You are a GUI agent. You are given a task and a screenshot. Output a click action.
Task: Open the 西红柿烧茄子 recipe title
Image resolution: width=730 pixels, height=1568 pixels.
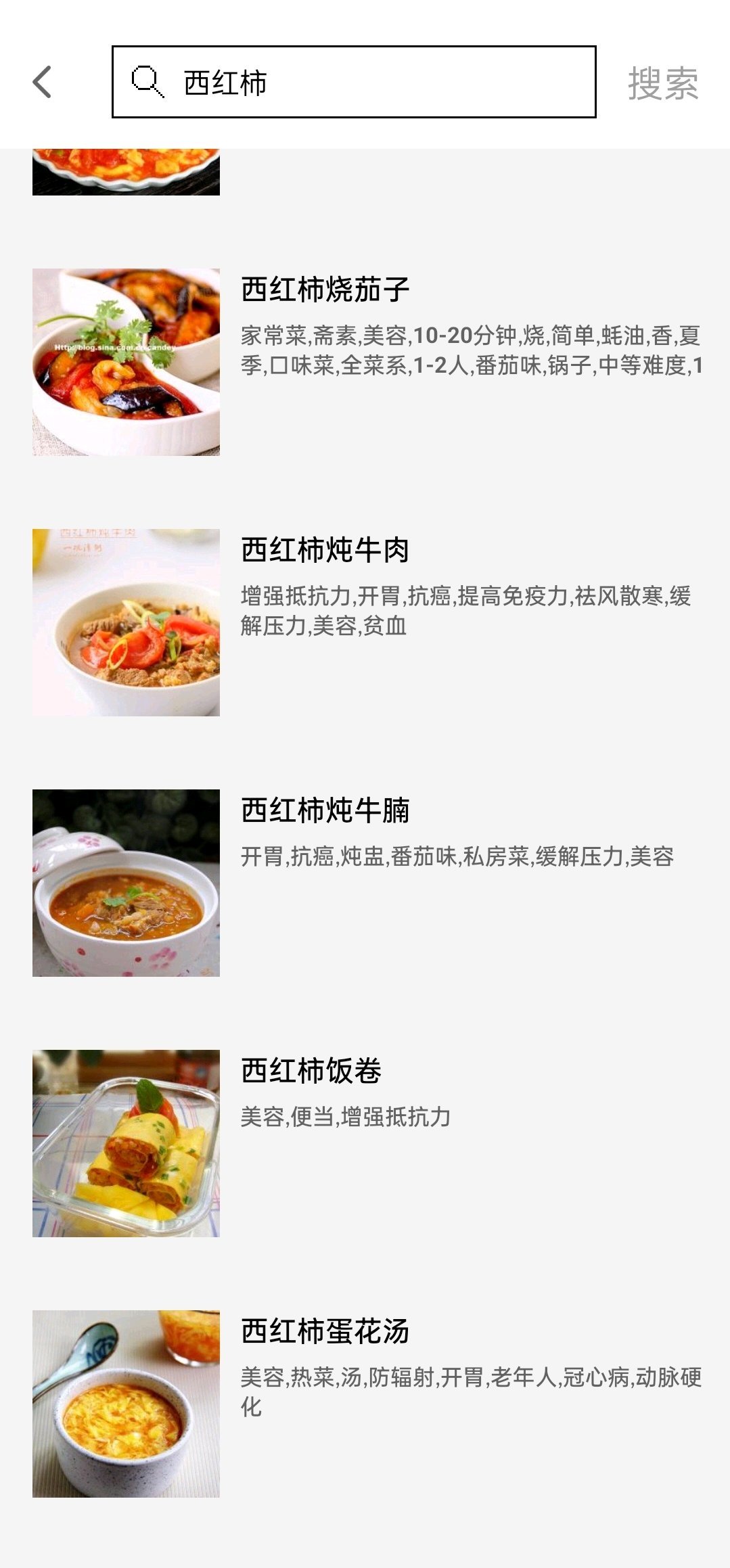pos(326,290)
